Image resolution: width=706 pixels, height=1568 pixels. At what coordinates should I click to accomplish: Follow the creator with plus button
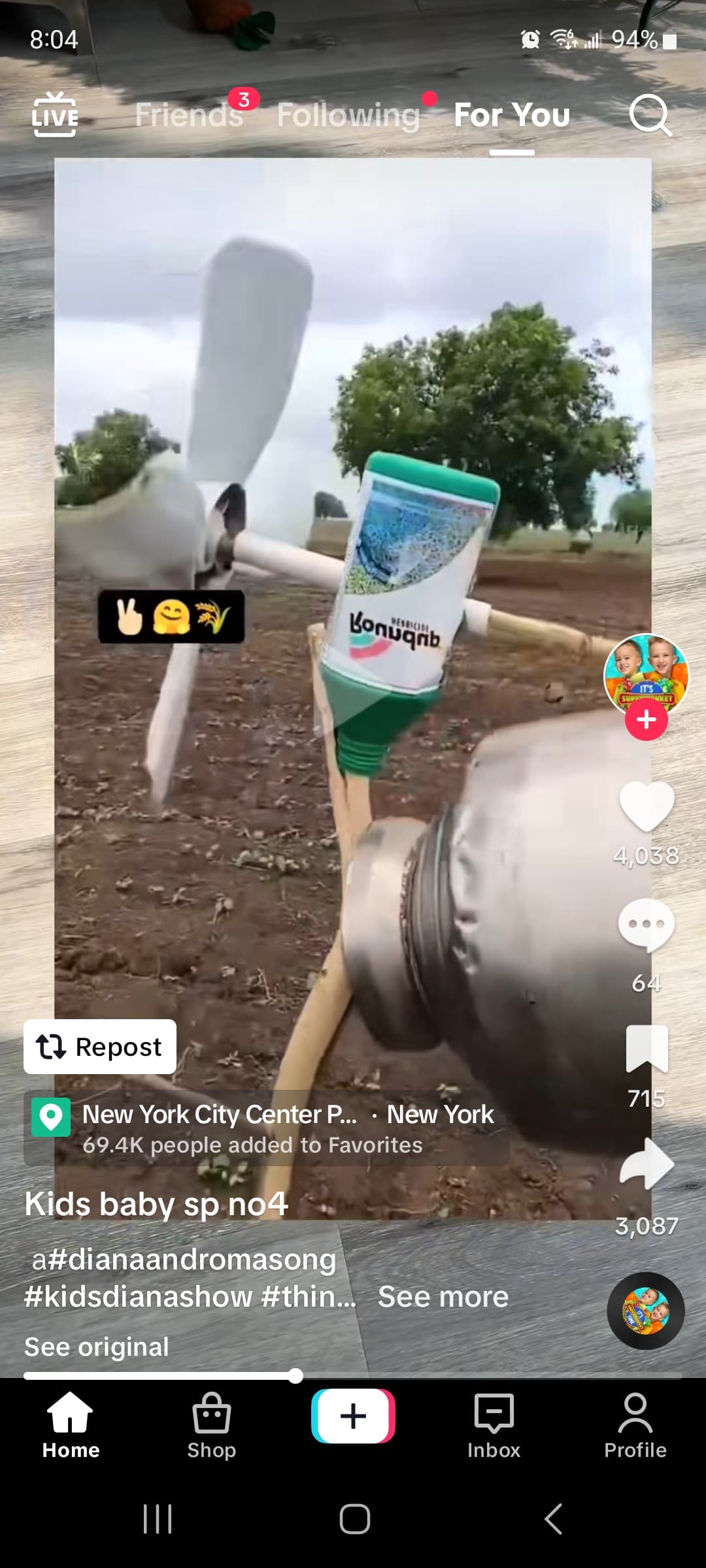[x=647, y=720]
